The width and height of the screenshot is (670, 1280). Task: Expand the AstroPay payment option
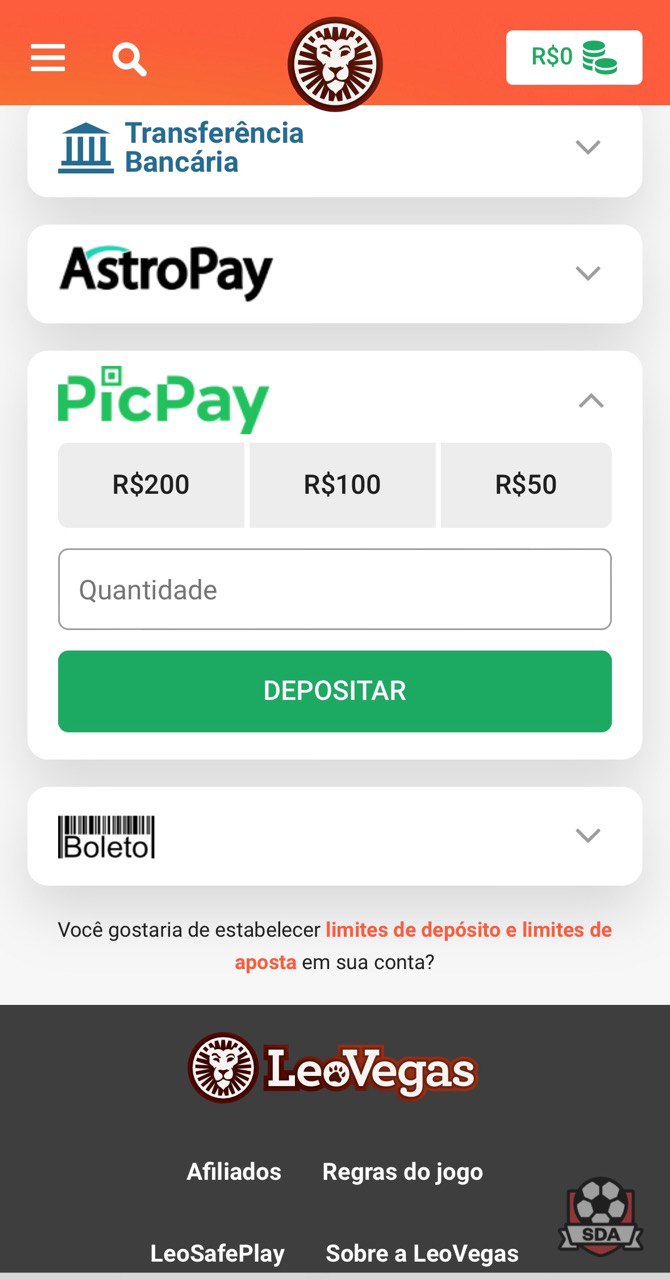pos(335,273)
